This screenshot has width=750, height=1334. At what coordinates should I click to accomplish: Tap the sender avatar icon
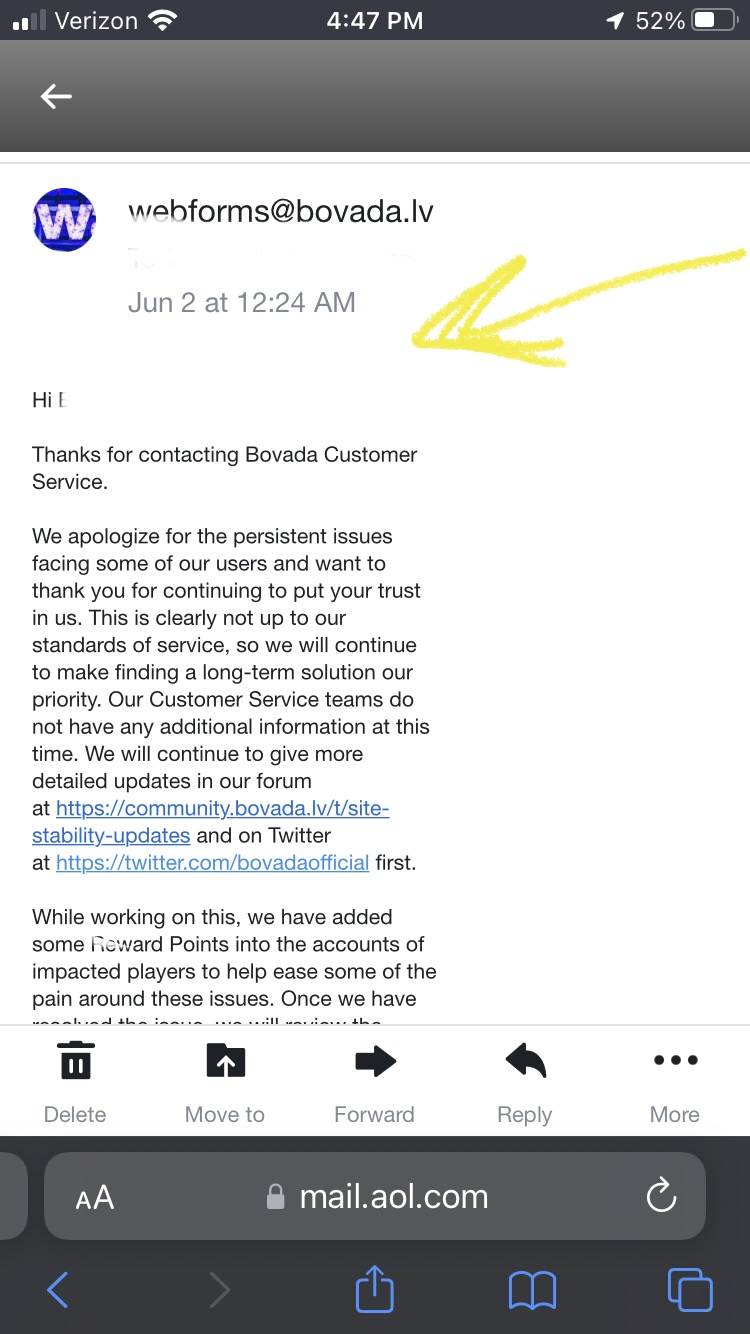[64, 220]
